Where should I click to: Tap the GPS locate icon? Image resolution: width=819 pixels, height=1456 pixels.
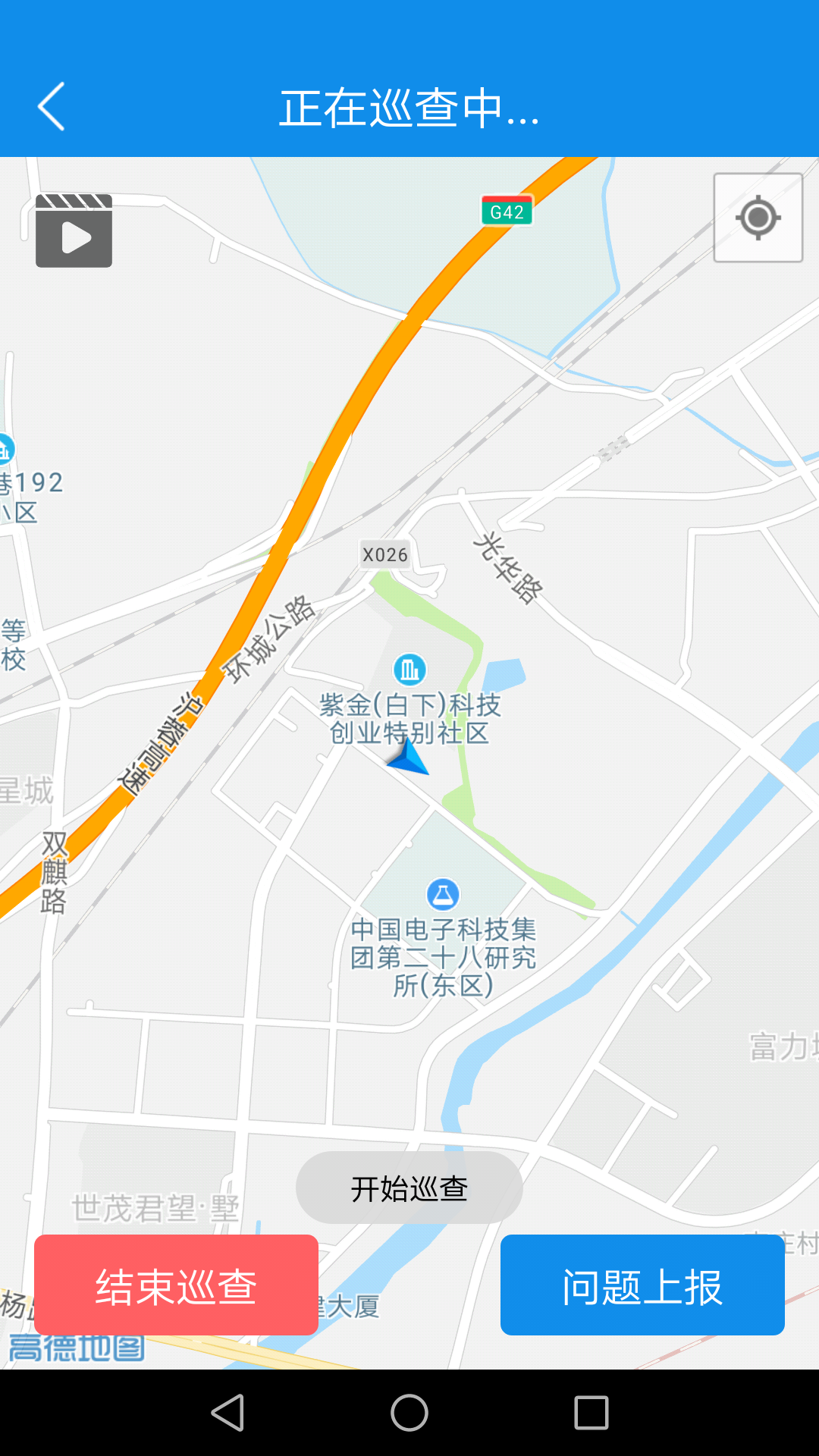point(758,218)
